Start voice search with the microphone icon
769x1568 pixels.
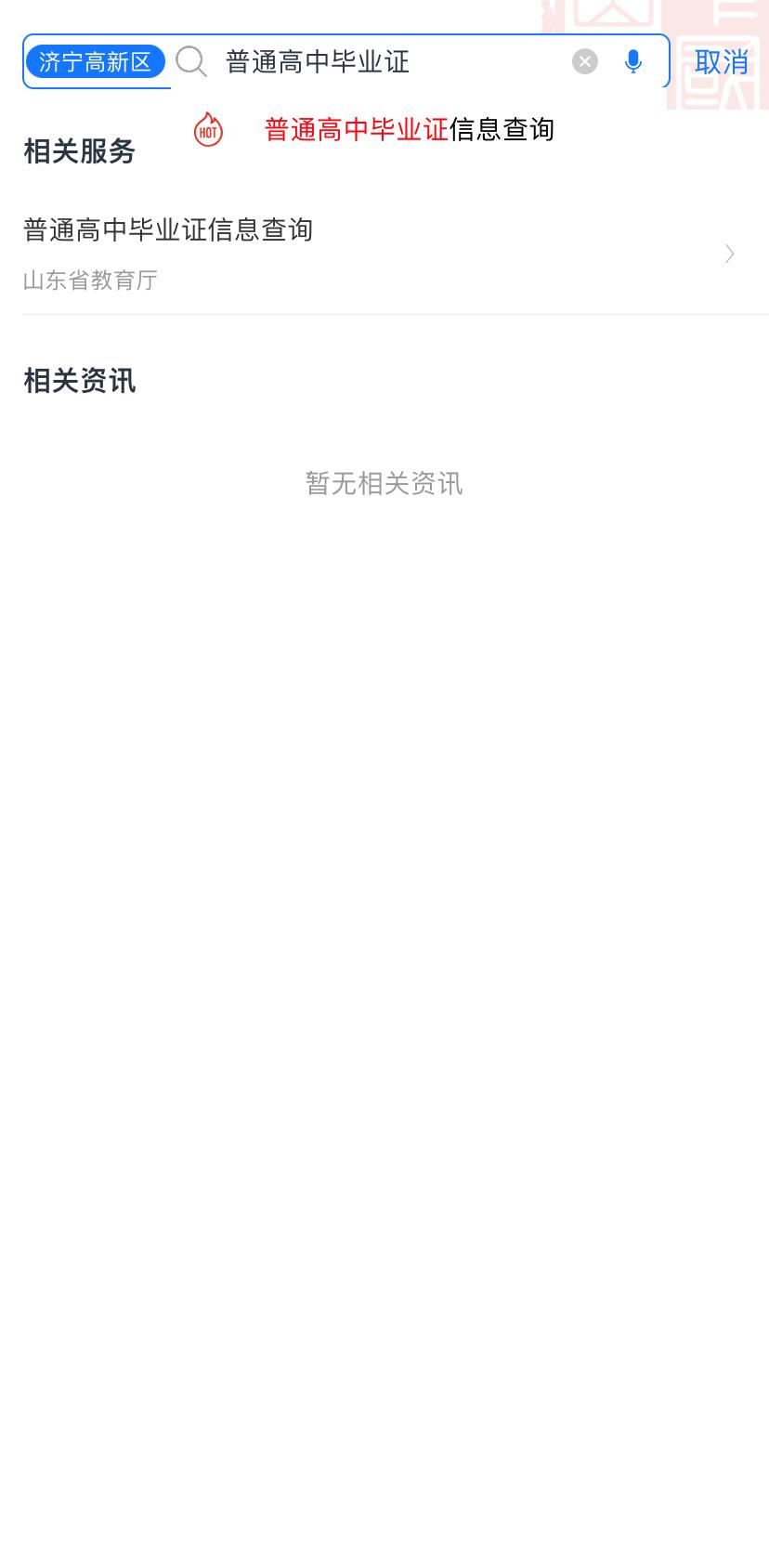(633, 62)
